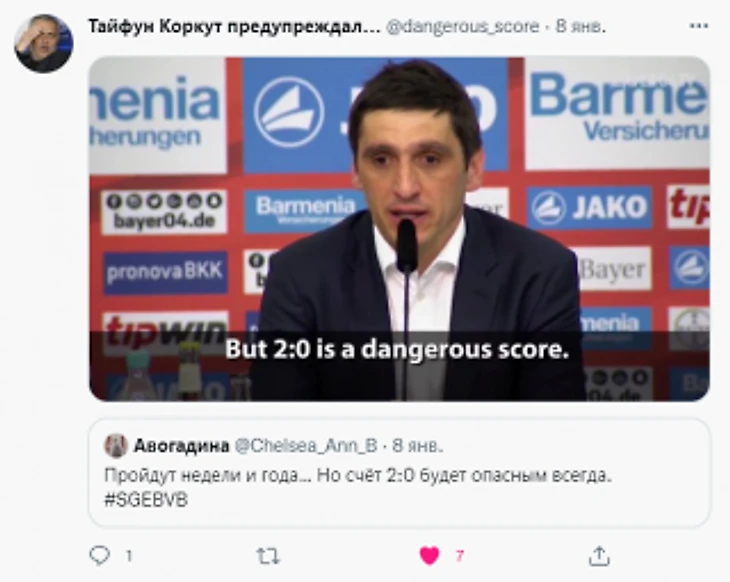Retweet this post
The width and height of the screenshot is (730, 582).
click(269, 555)
